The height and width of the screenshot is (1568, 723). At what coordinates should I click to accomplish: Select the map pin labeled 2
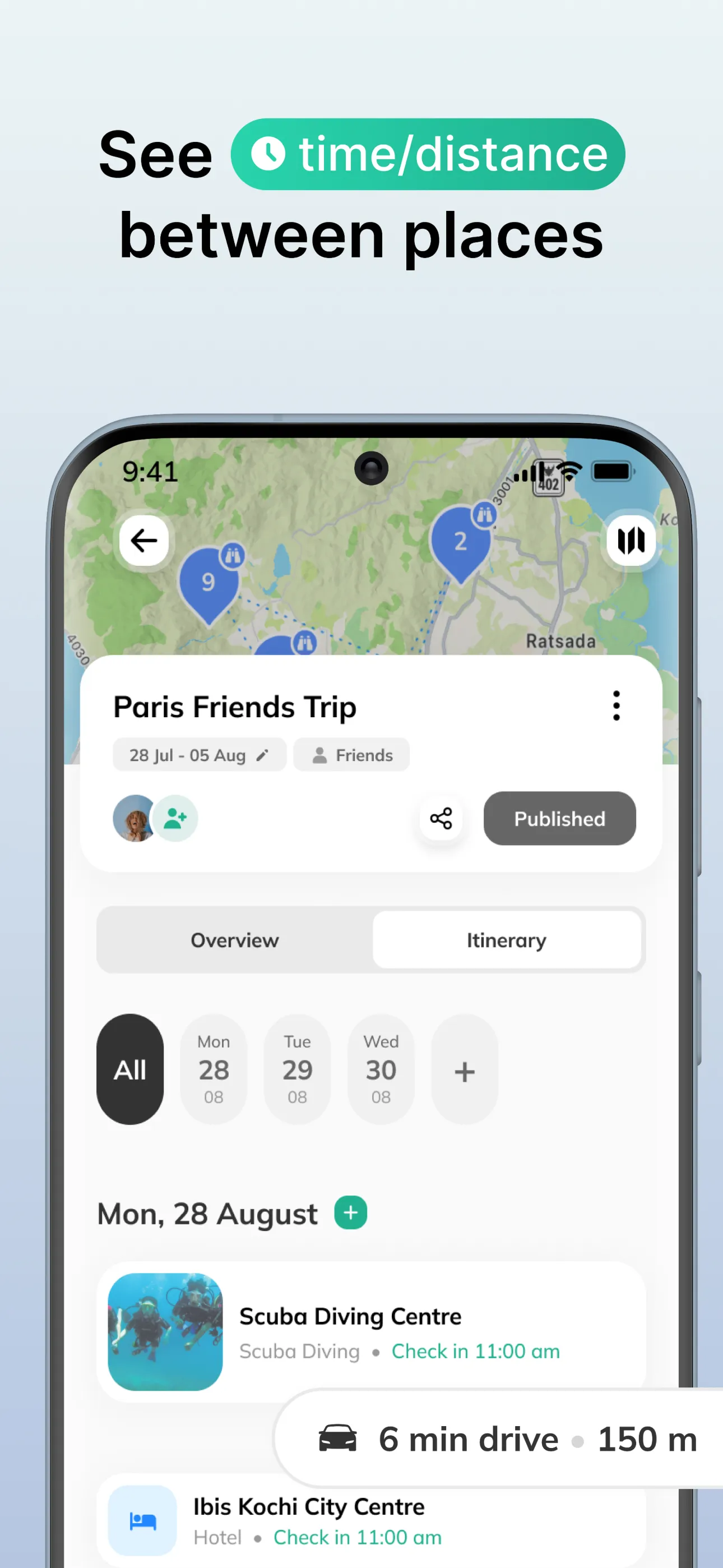[461, 542]
